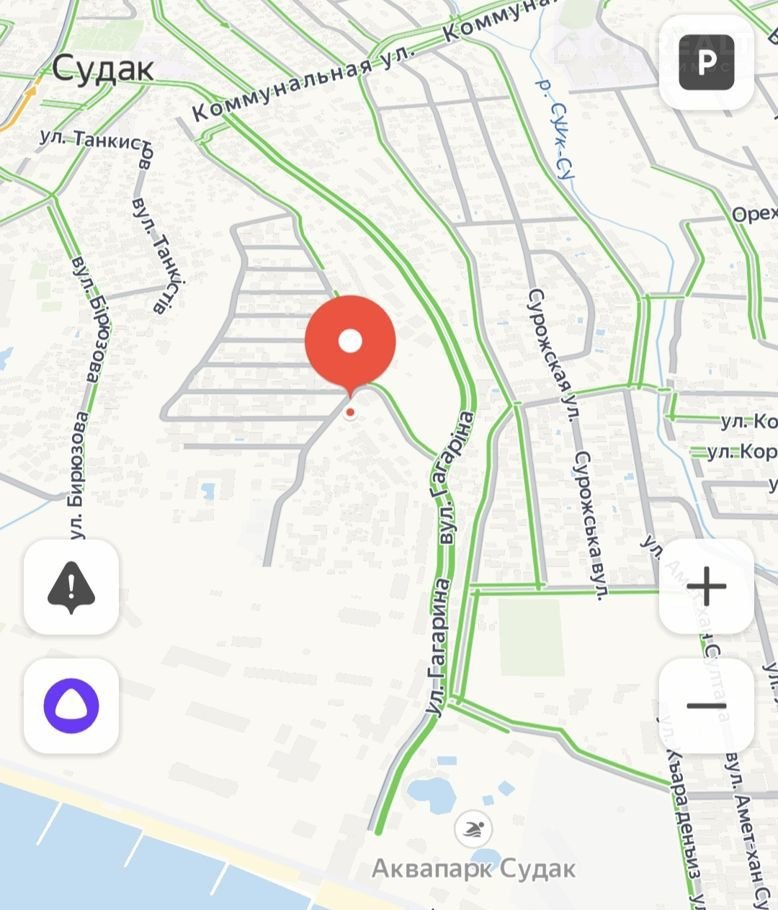The height and width of the screenshot is (910, 778).
Task: Open the Alice voice assistant
Action: [71, 705]
